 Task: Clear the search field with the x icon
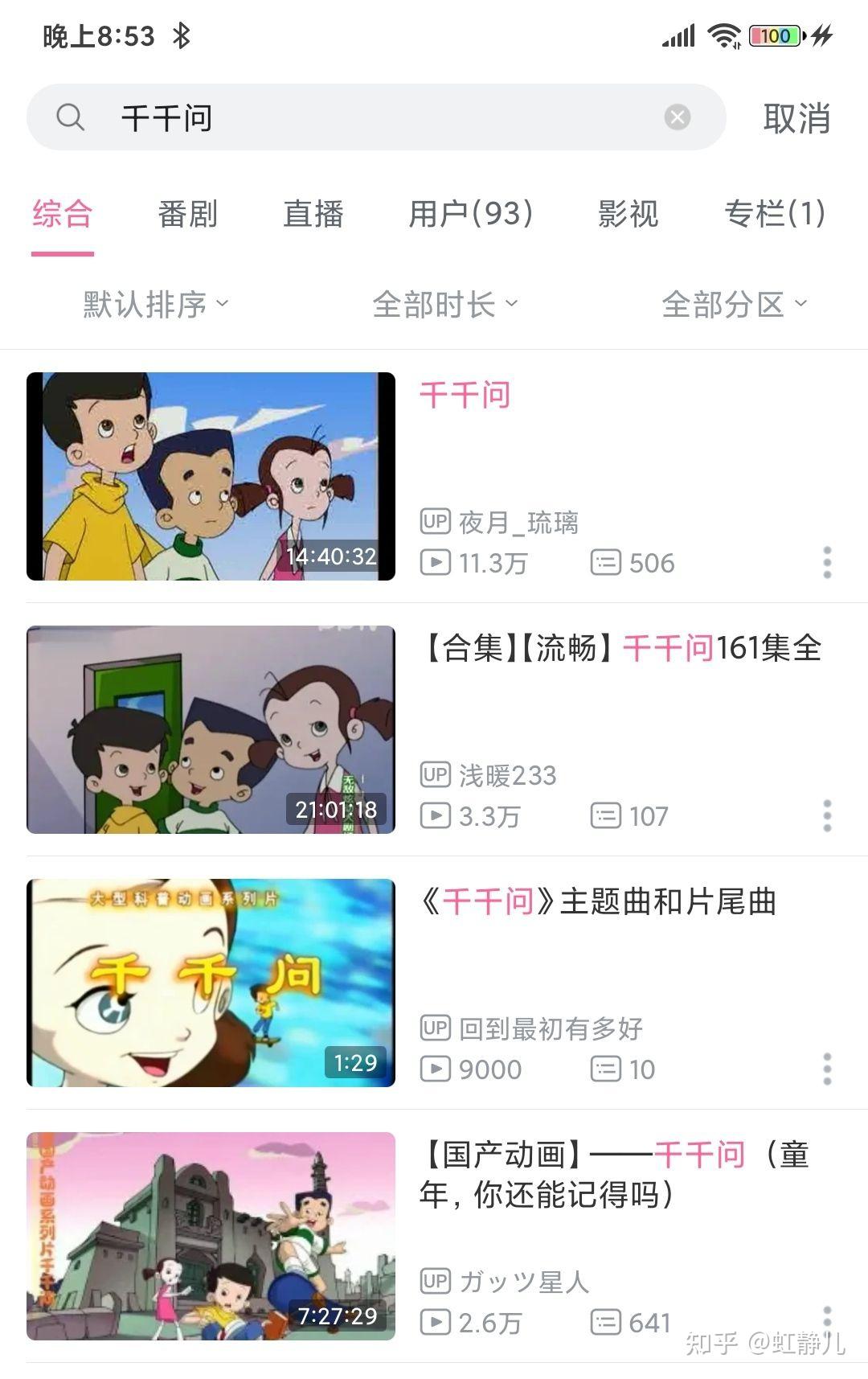point(678,117)
